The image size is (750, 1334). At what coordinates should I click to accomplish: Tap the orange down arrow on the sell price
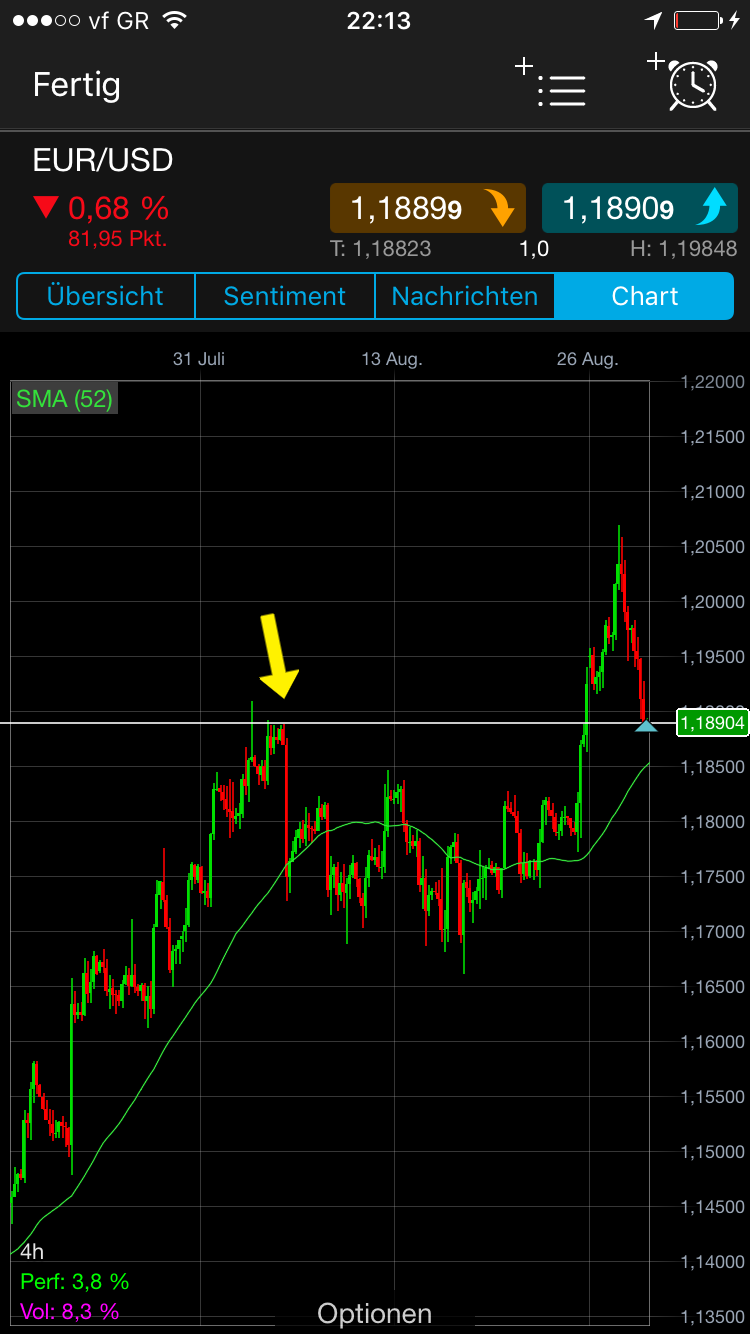[x=503, y=207]
